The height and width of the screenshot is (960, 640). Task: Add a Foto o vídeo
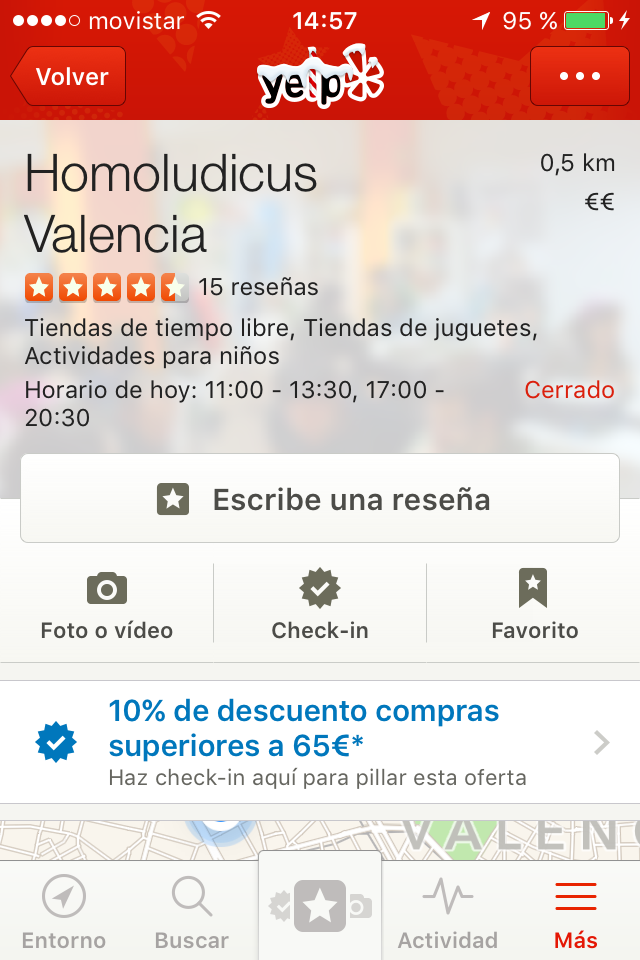[107, 605]
